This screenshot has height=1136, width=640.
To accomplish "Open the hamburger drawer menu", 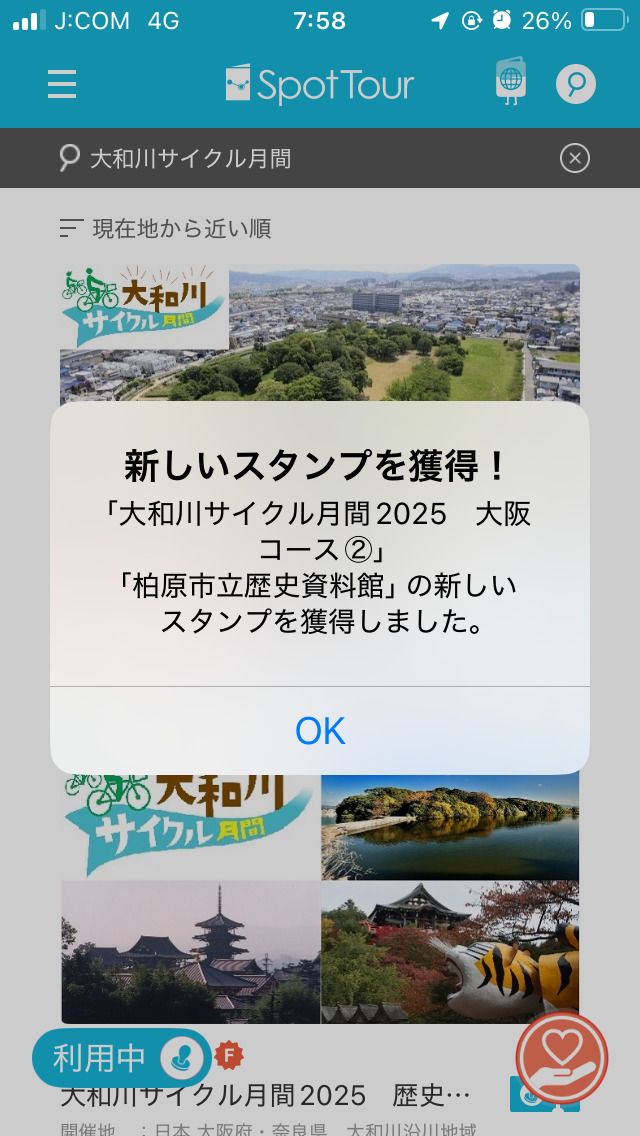I will point(62,85).
